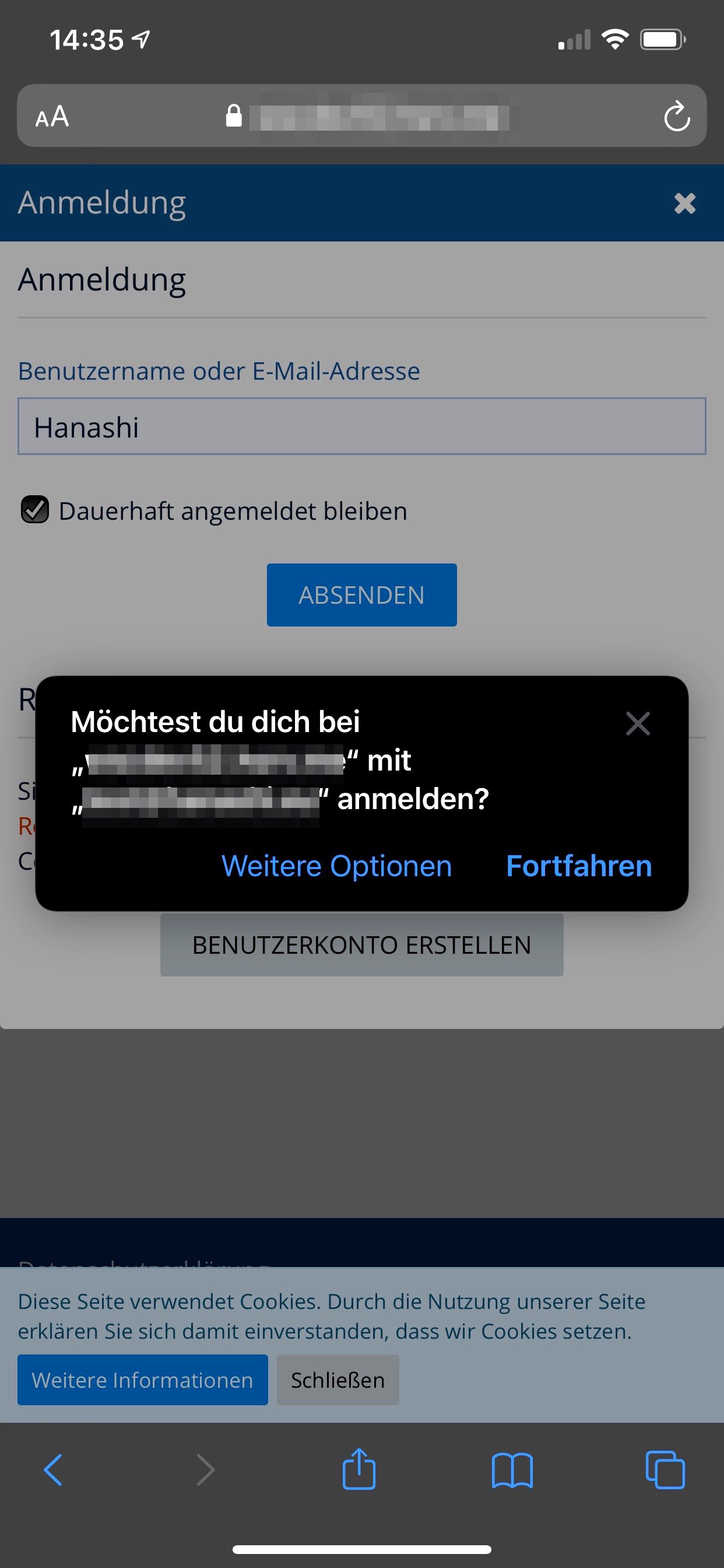Viewport: 724px width, 1568px height.
Task: Reload the page in Safari
Action: coord(676,116)
